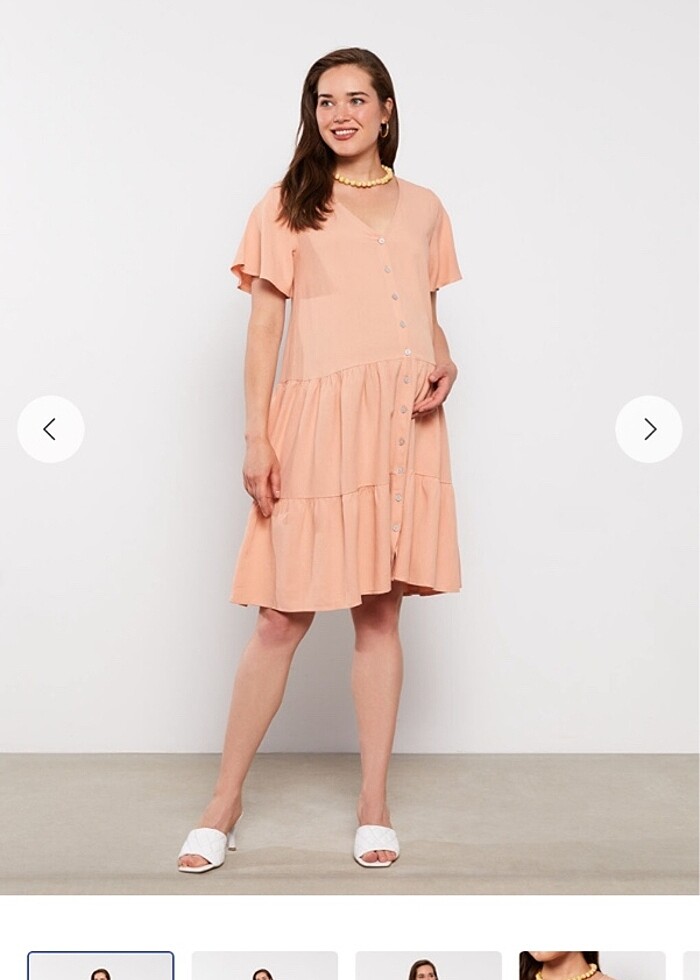
Task: Show the next product photo
Action: 649,429
